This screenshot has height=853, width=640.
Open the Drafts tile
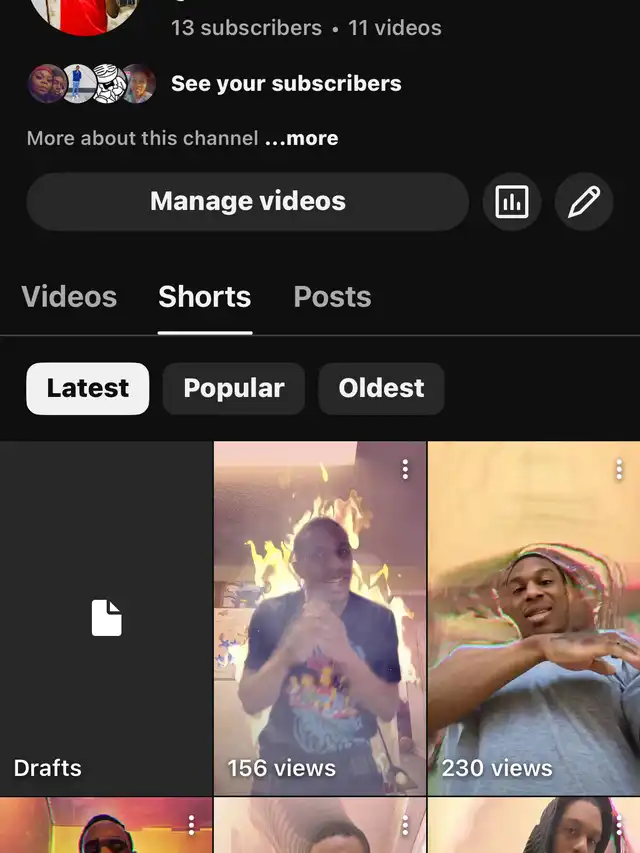click(106, 618)
